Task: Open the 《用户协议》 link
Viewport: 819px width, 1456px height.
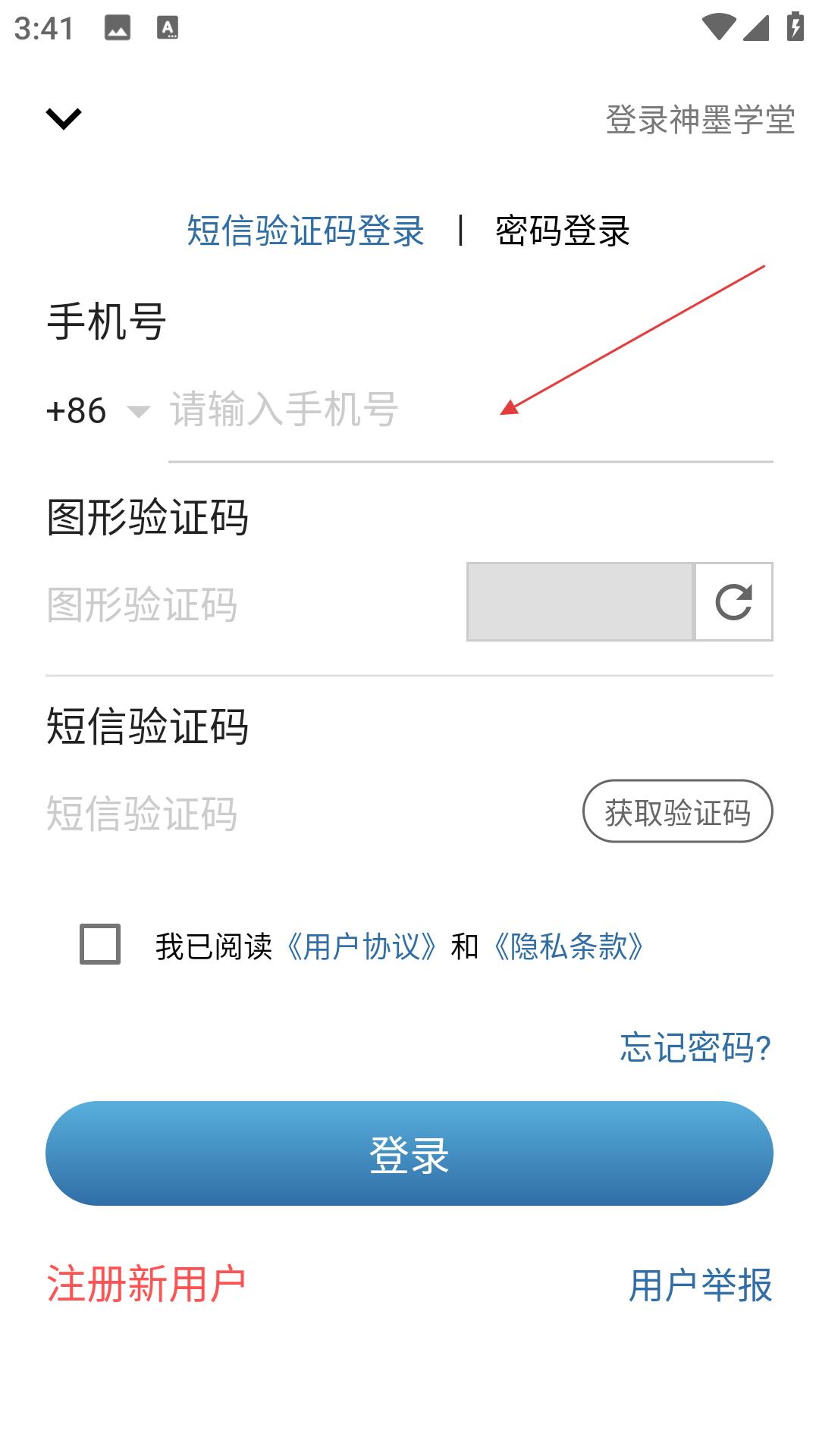Action: [x=362, y=946]
